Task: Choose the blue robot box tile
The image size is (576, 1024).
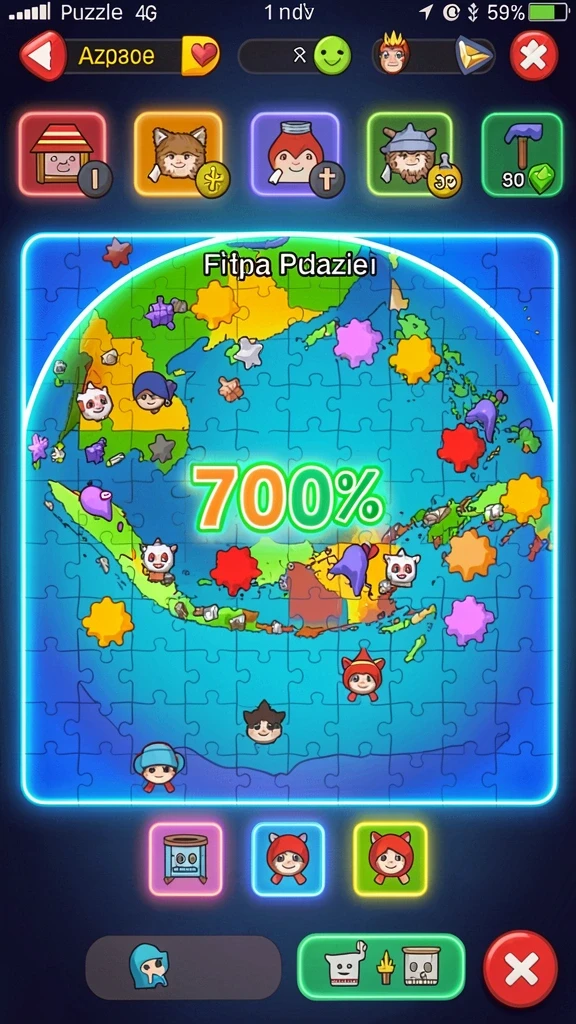Action: [x=185, y=859]
